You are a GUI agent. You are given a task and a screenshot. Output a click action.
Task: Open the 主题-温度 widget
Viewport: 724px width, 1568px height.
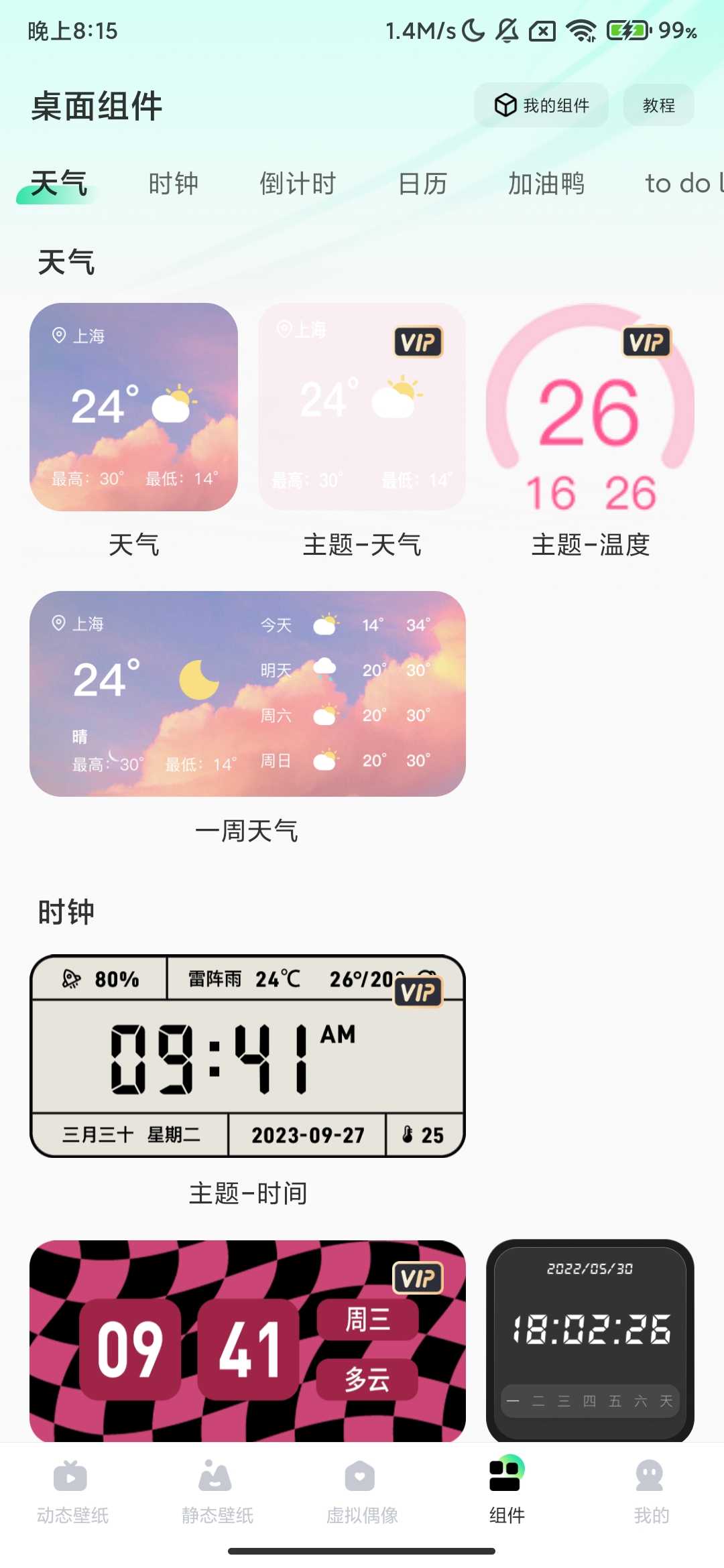click(x=590, y=407)
